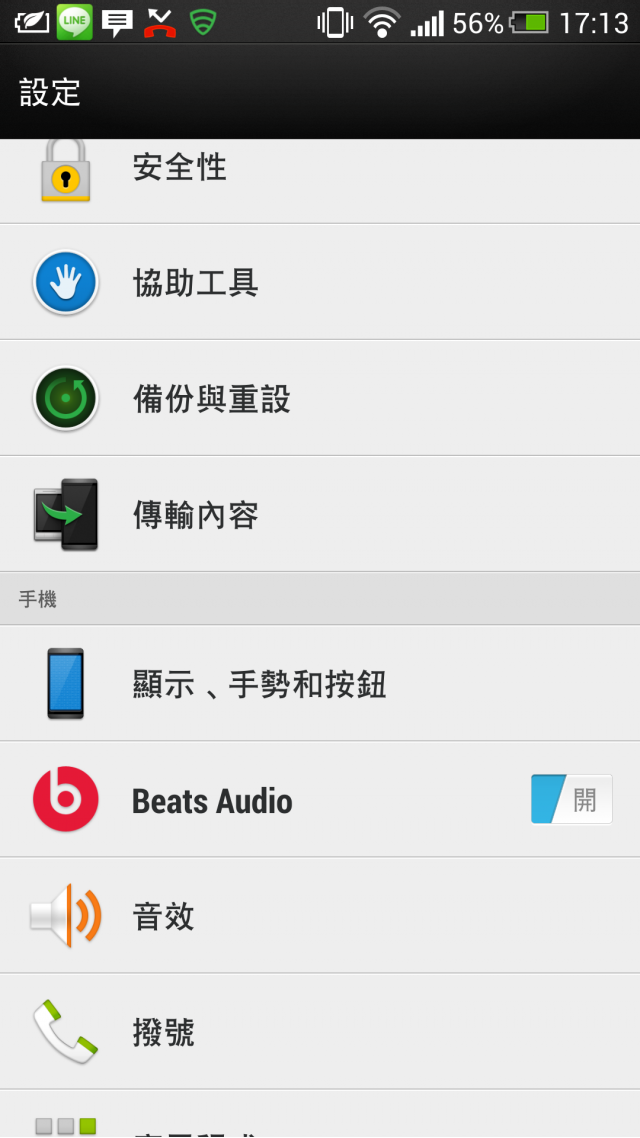Open 顯示、手勢和按鈕 display settings
This screenshot has width=640, height=1138.
(320, 684)
